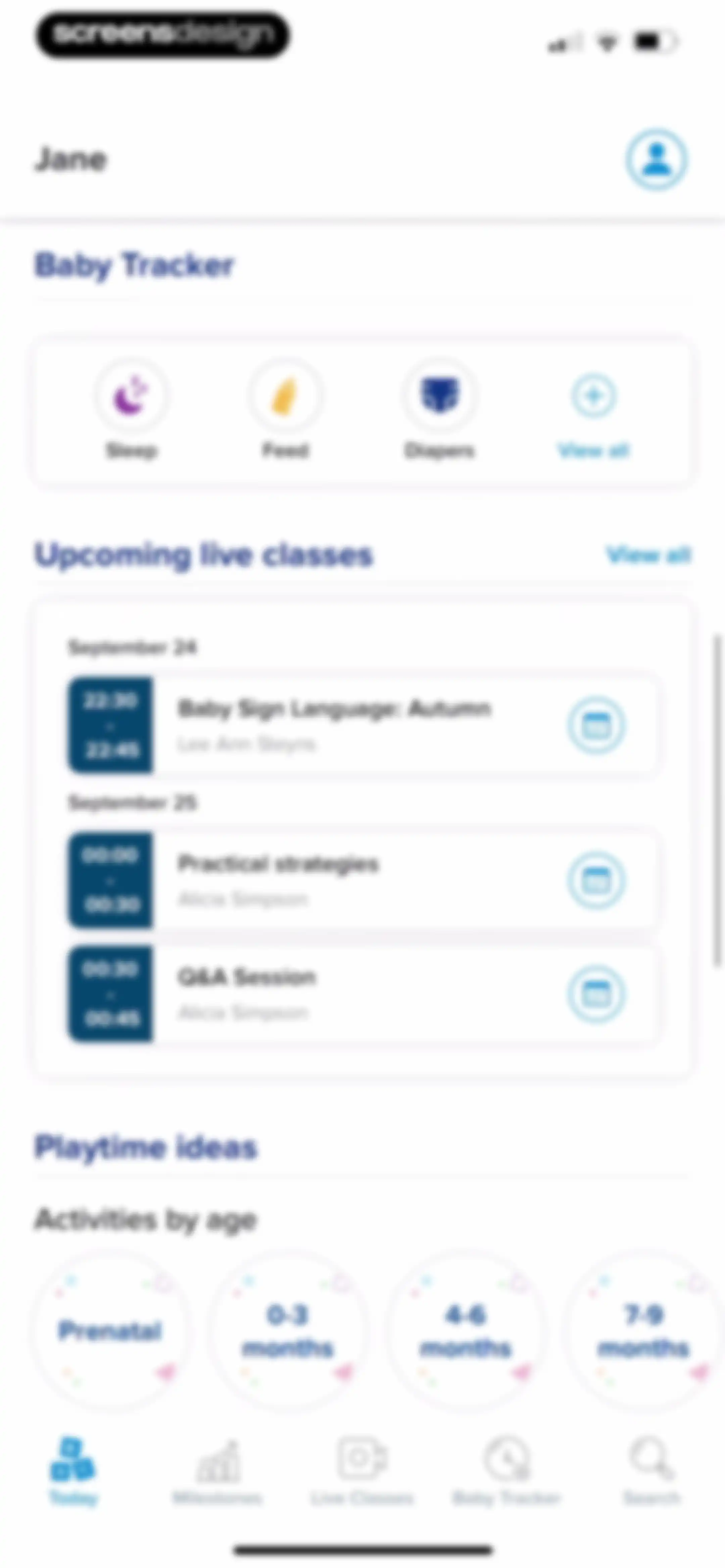Image resolution: width=725 pixels, height=1568 pixels.
Task: View all upcoming live classes
Action: 648,555
